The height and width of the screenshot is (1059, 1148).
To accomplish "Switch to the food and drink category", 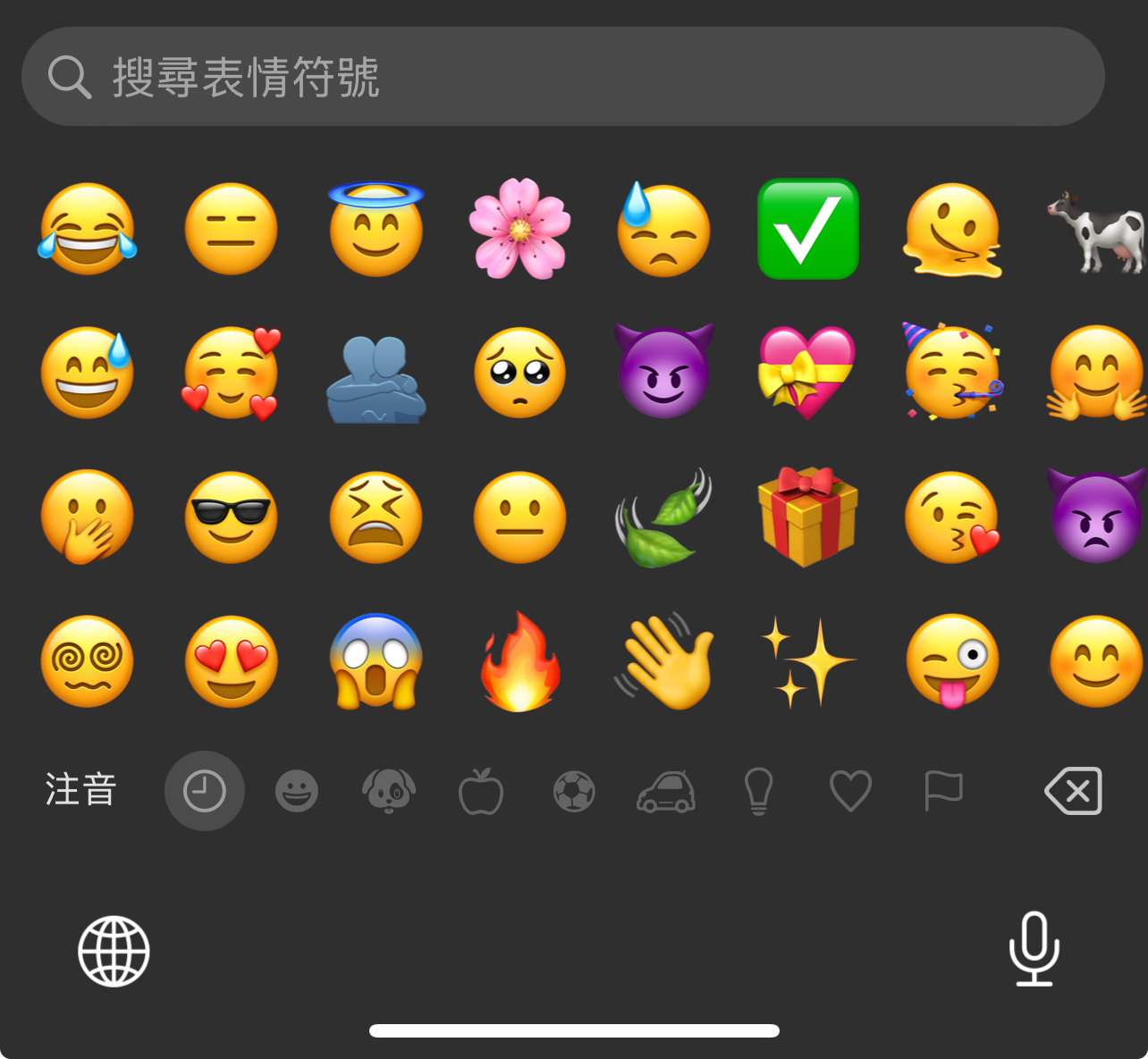I will 481,791.
